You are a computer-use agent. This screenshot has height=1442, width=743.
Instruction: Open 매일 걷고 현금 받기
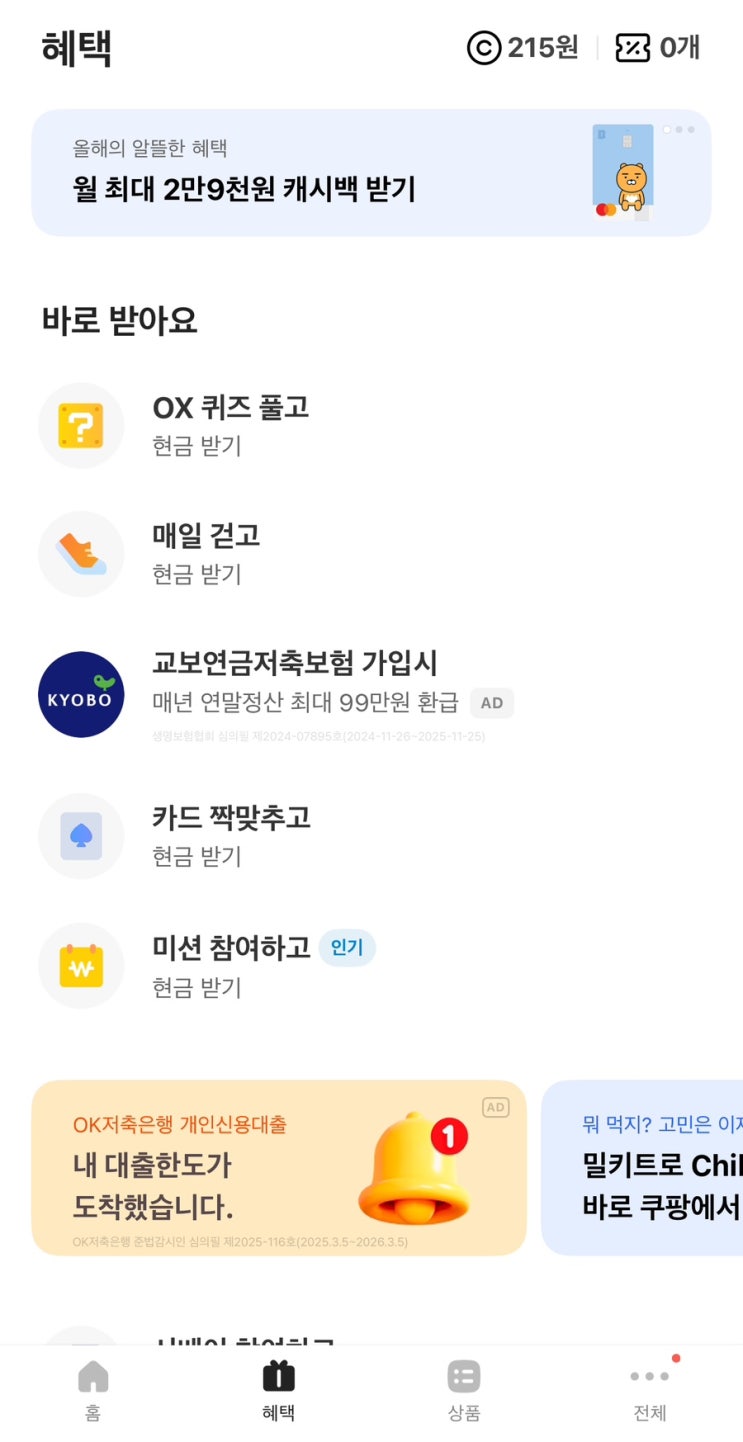click(206, 553)
